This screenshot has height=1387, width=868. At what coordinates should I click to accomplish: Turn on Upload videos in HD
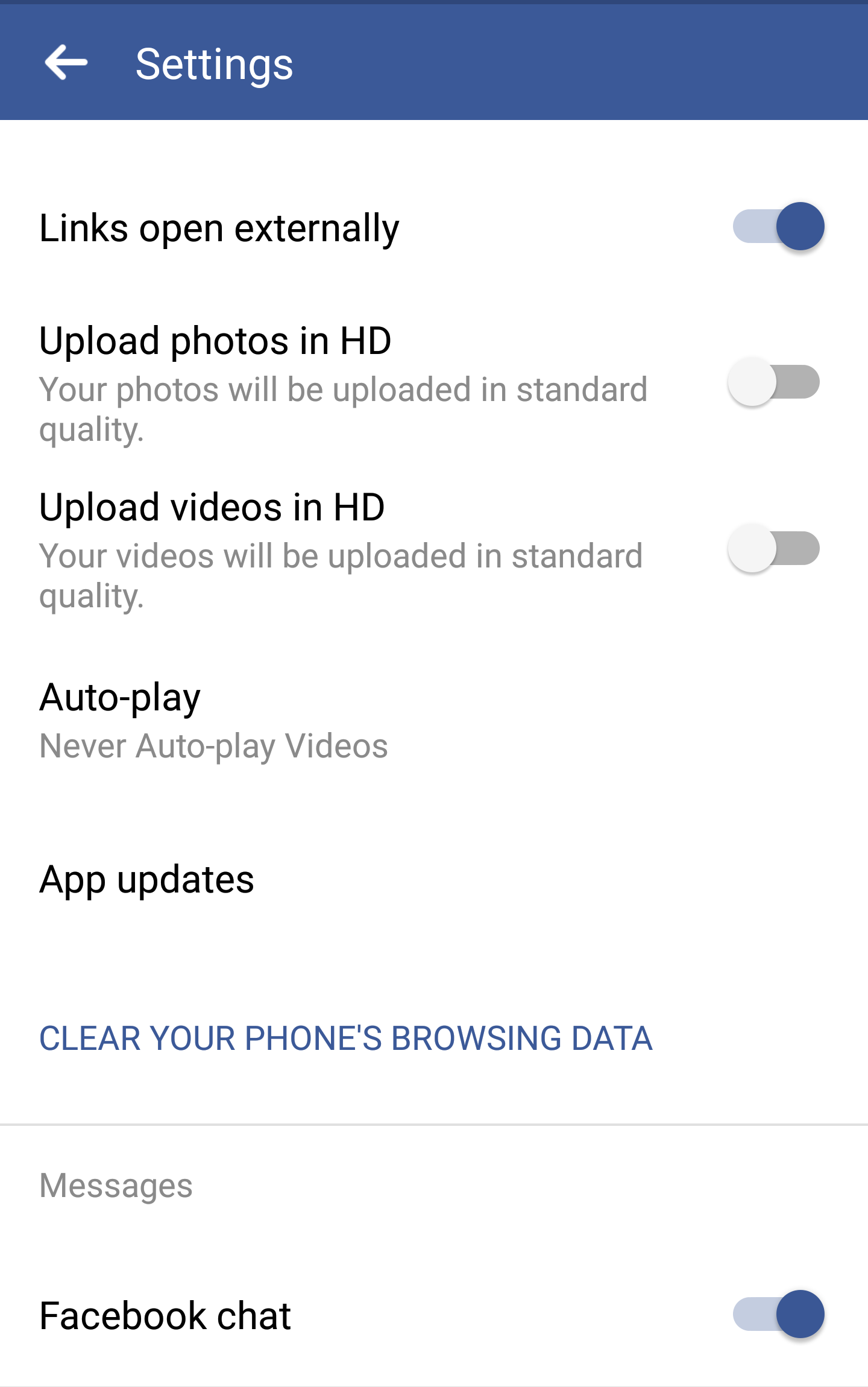click(x=774, y=549)
